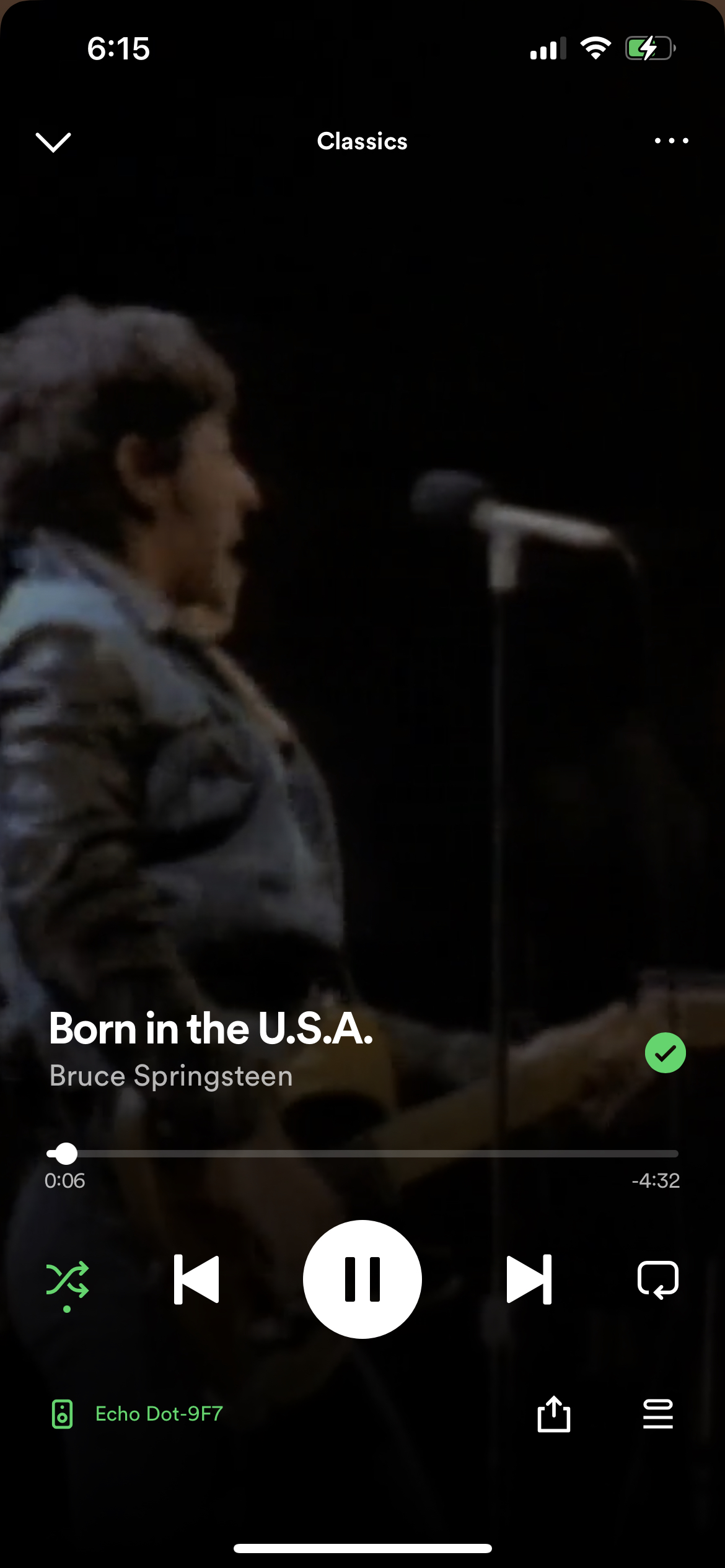Collapse the now playing screen
This screenshot has height=1568, width=725.
coord(54,142)
